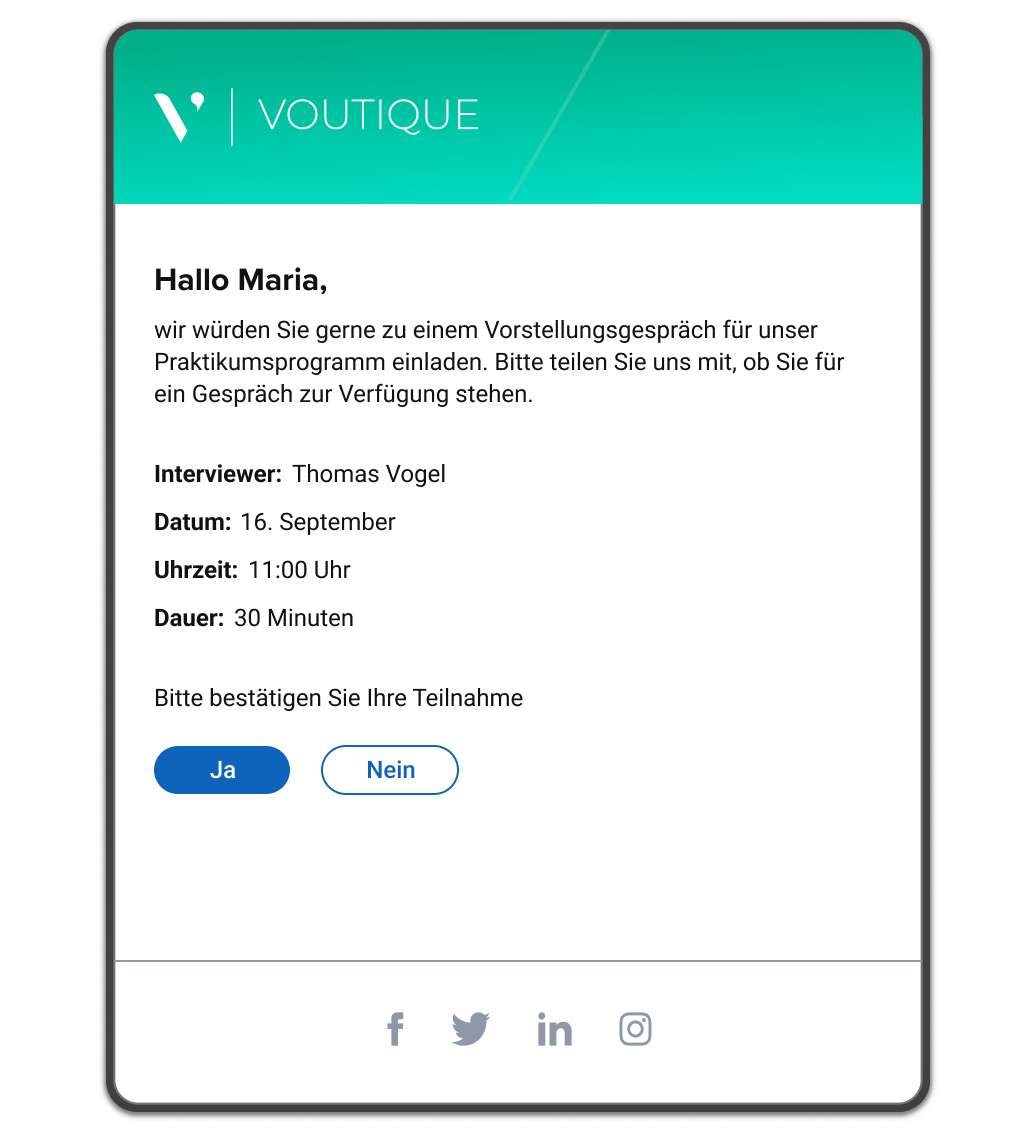Viewport: 1036px width, 1132px height.
Task: Open the Twitter icon in the footer
Action: click(470, 1029)
